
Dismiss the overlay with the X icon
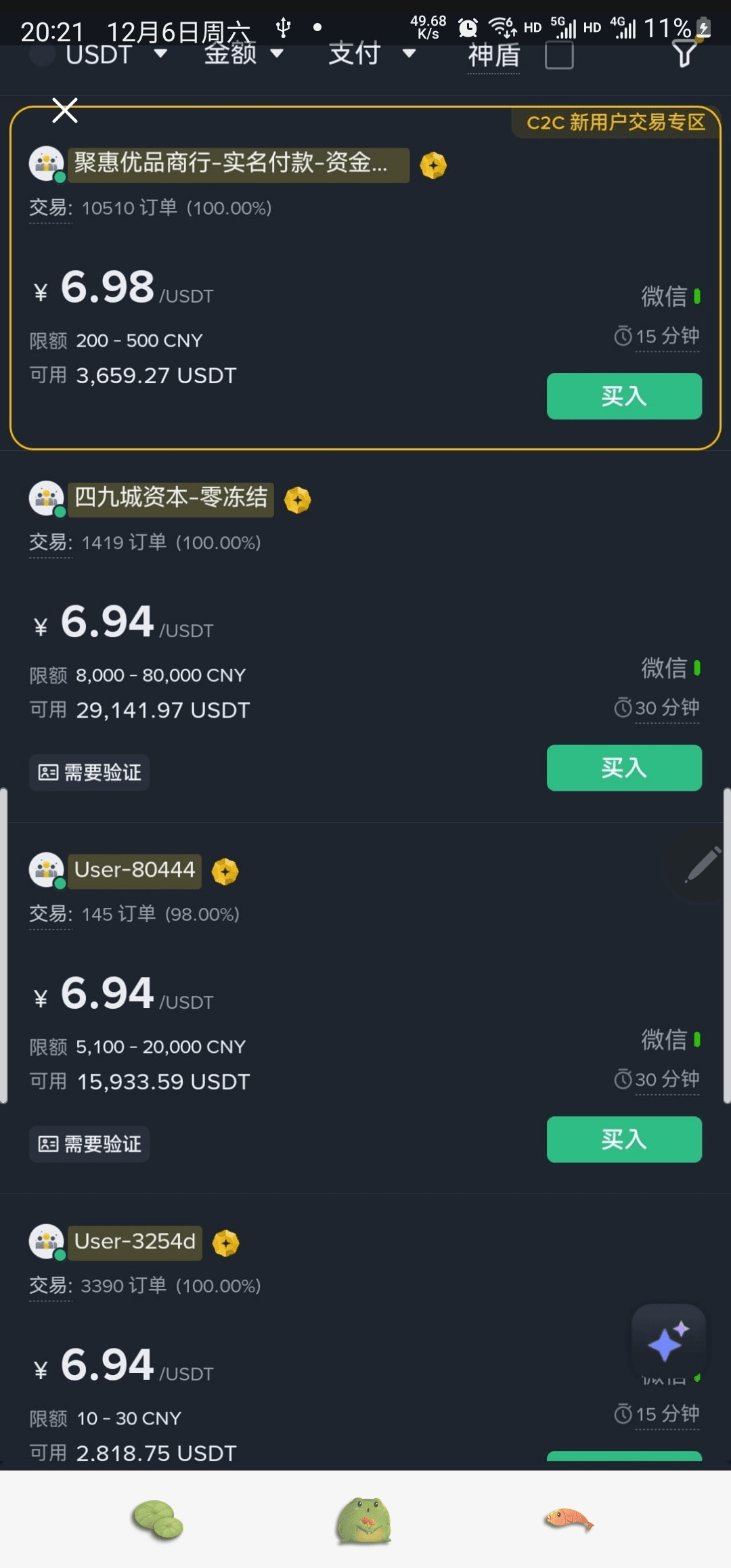[x=65, y=110]
